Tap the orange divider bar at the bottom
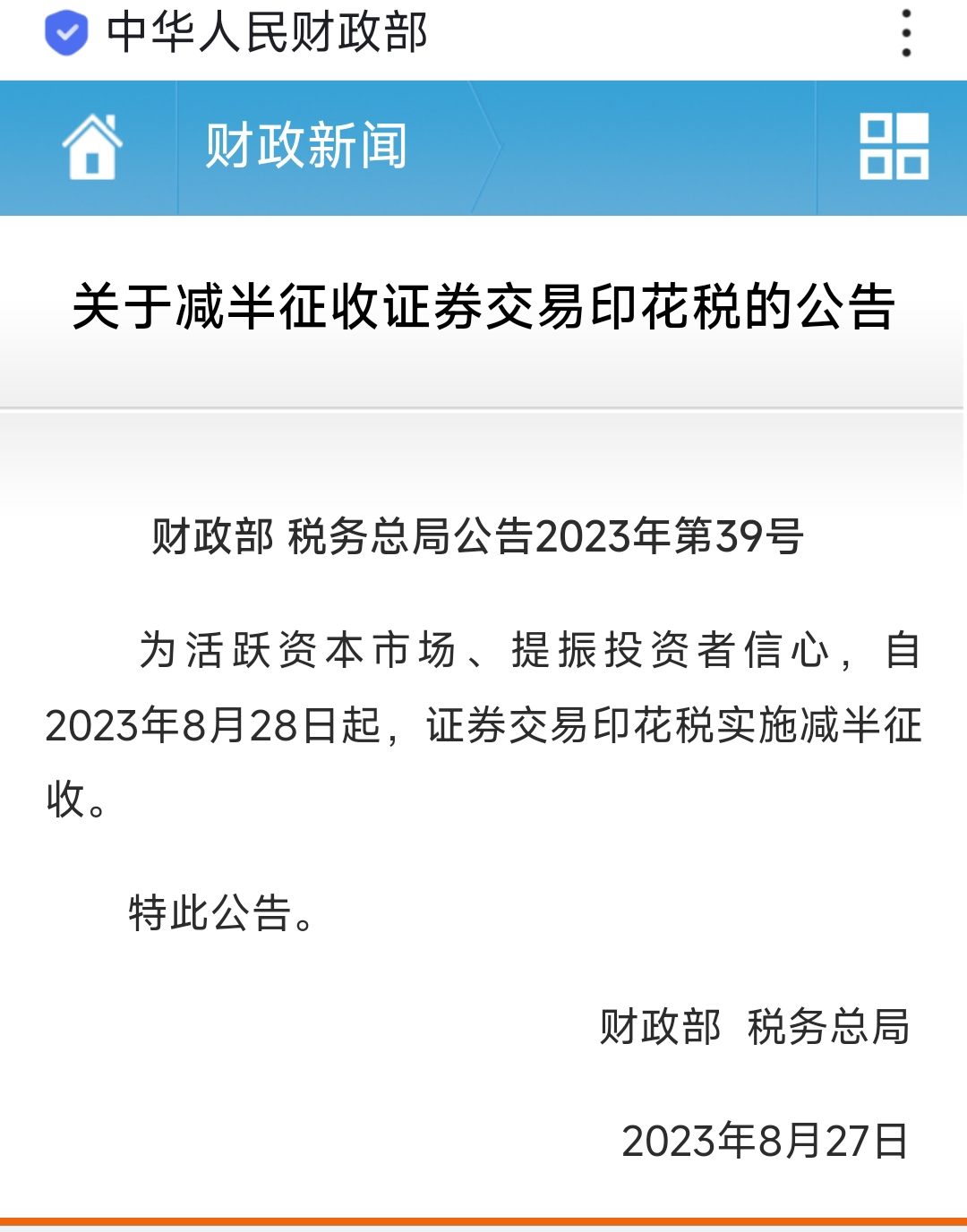 pos(483,1224)
